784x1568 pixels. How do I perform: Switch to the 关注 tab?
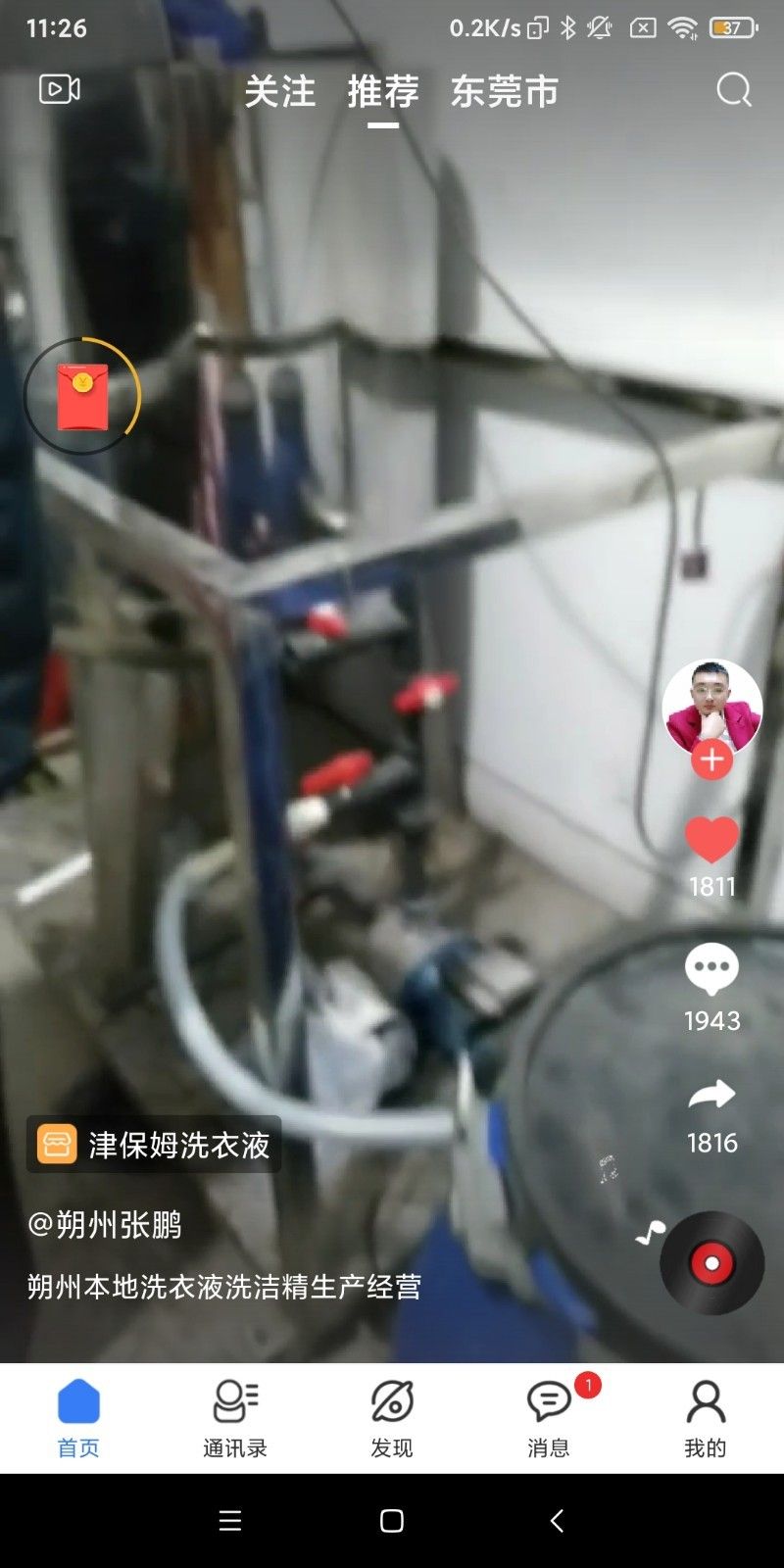pos(280,92)
